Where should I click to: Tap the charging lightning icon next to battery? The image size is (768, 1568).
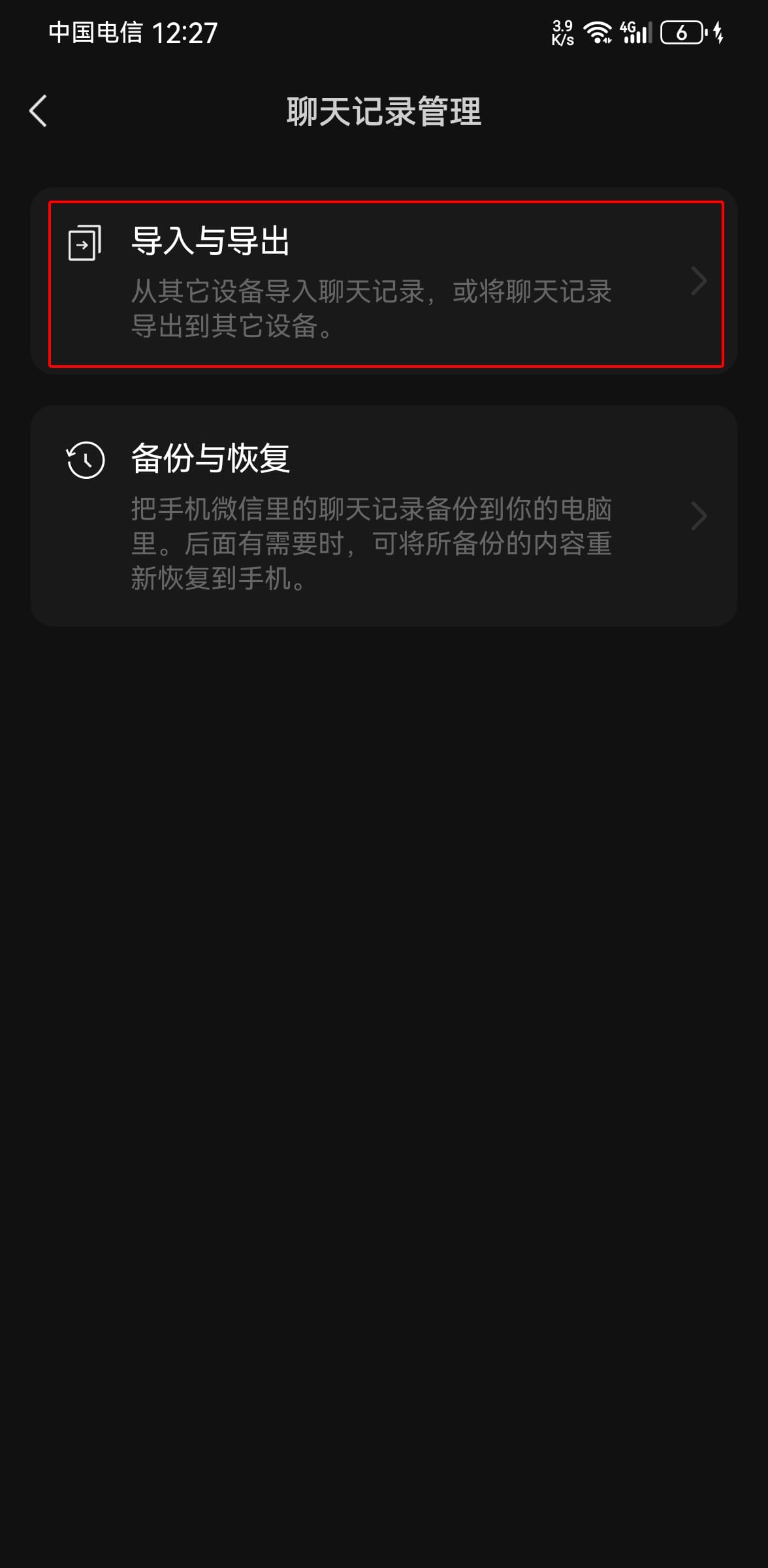coord(718,33)
